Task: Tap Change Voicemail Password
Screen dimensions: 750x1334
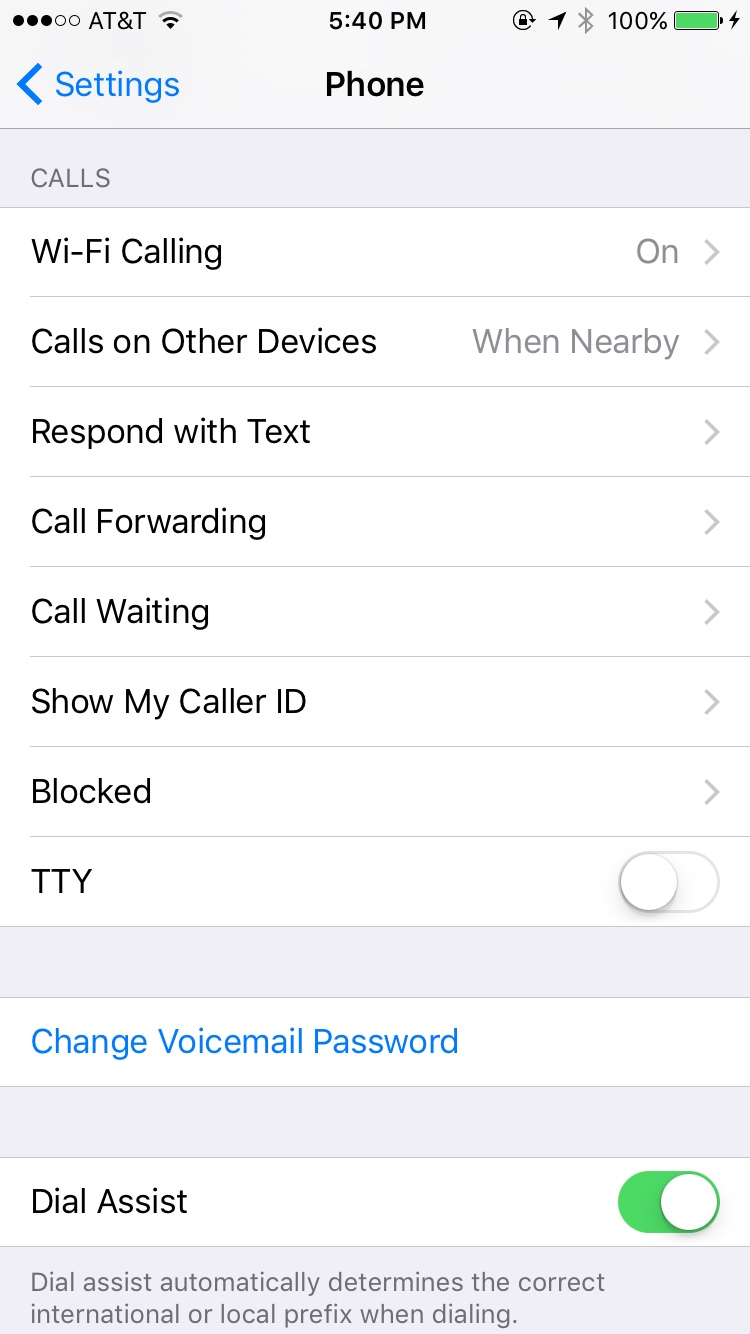Action: coord(245,1042)
